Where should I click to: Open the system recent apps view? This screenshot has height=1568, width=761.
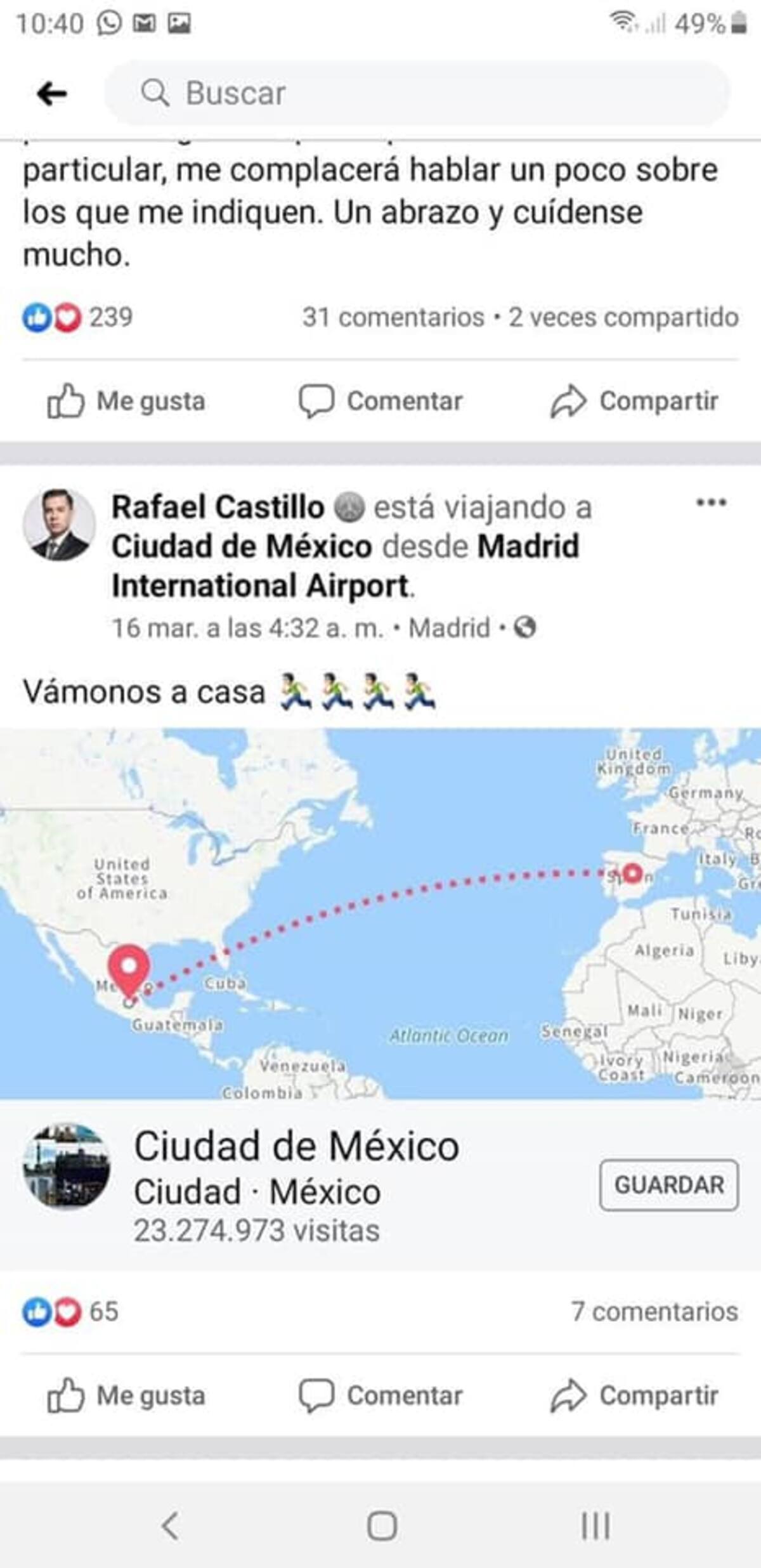coord(595,1526)
